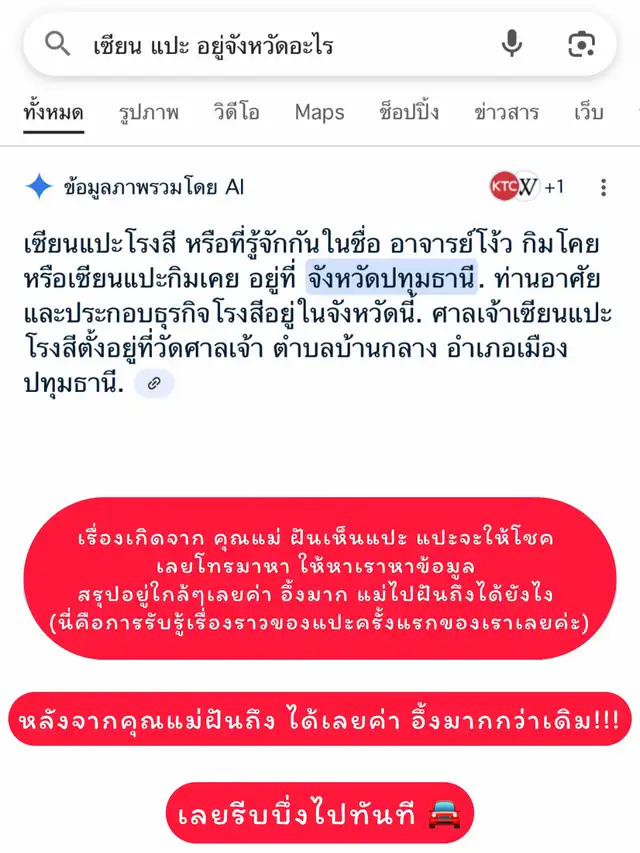The height and width of the screenshot is (853, 640).
Task: Switch to the วิดีโอ tab
Action: tap(236, 112)
